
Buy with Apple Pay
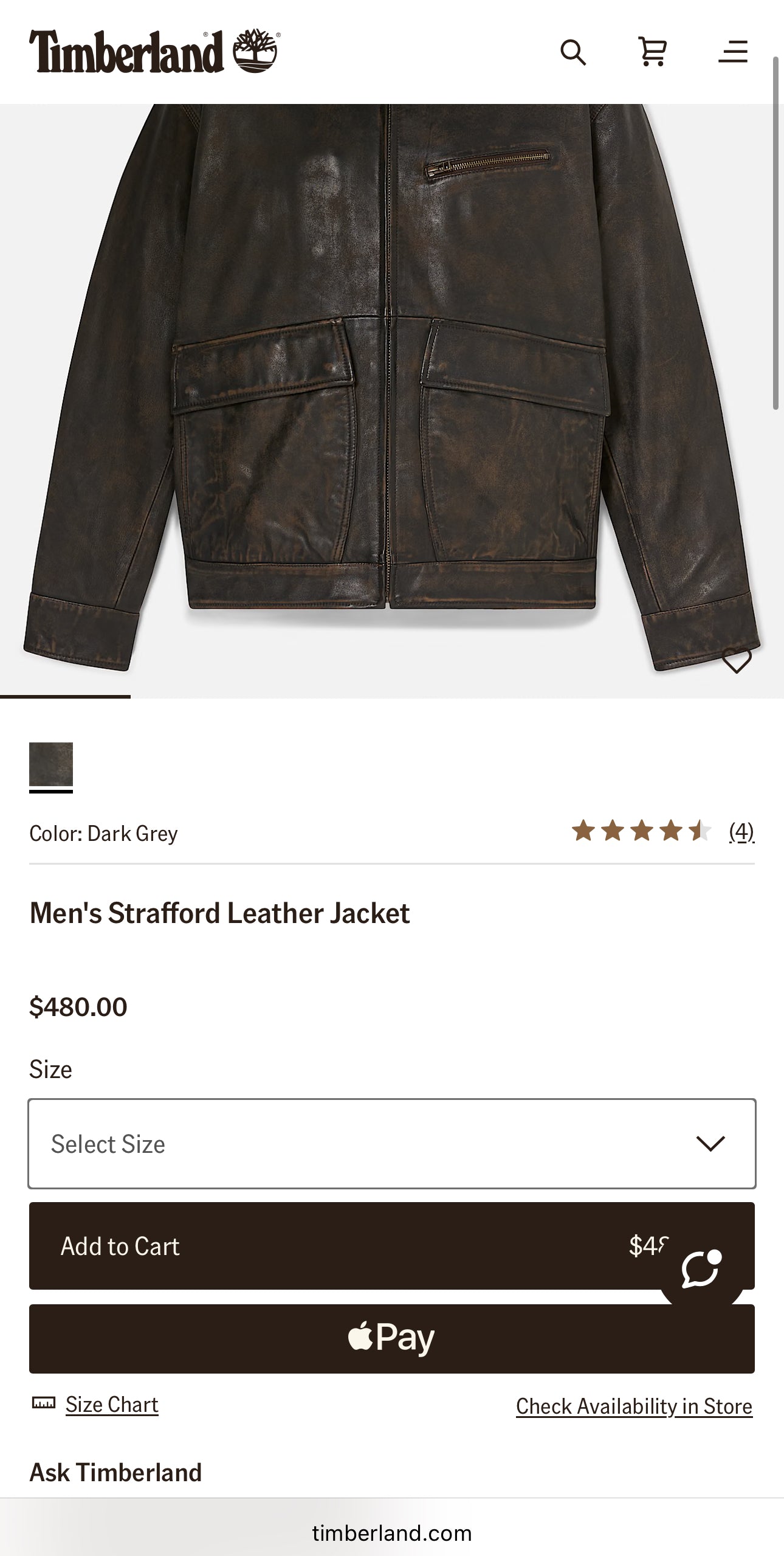point(391,1338)
